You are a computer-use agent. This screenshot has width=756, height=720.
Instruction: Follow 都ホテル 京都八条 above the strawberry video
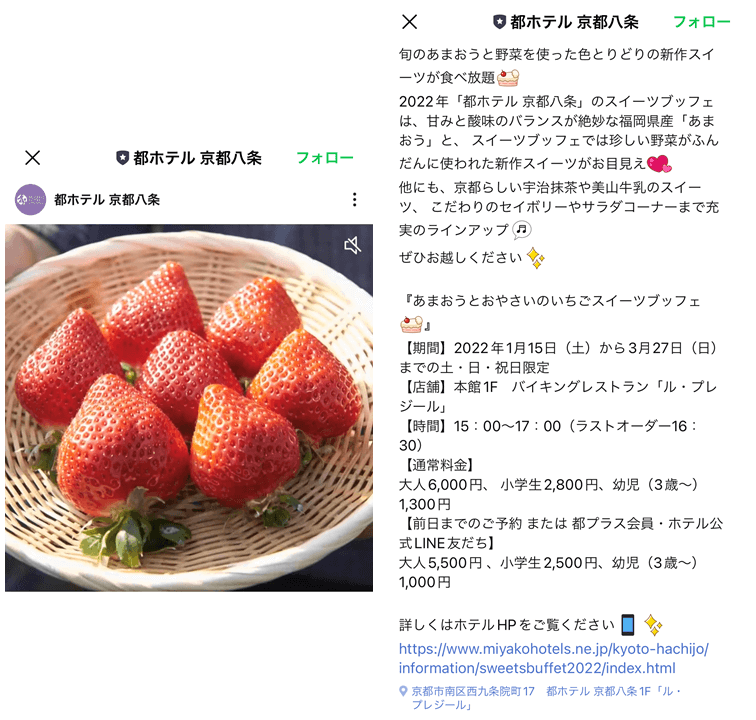(x=324, y=158)
